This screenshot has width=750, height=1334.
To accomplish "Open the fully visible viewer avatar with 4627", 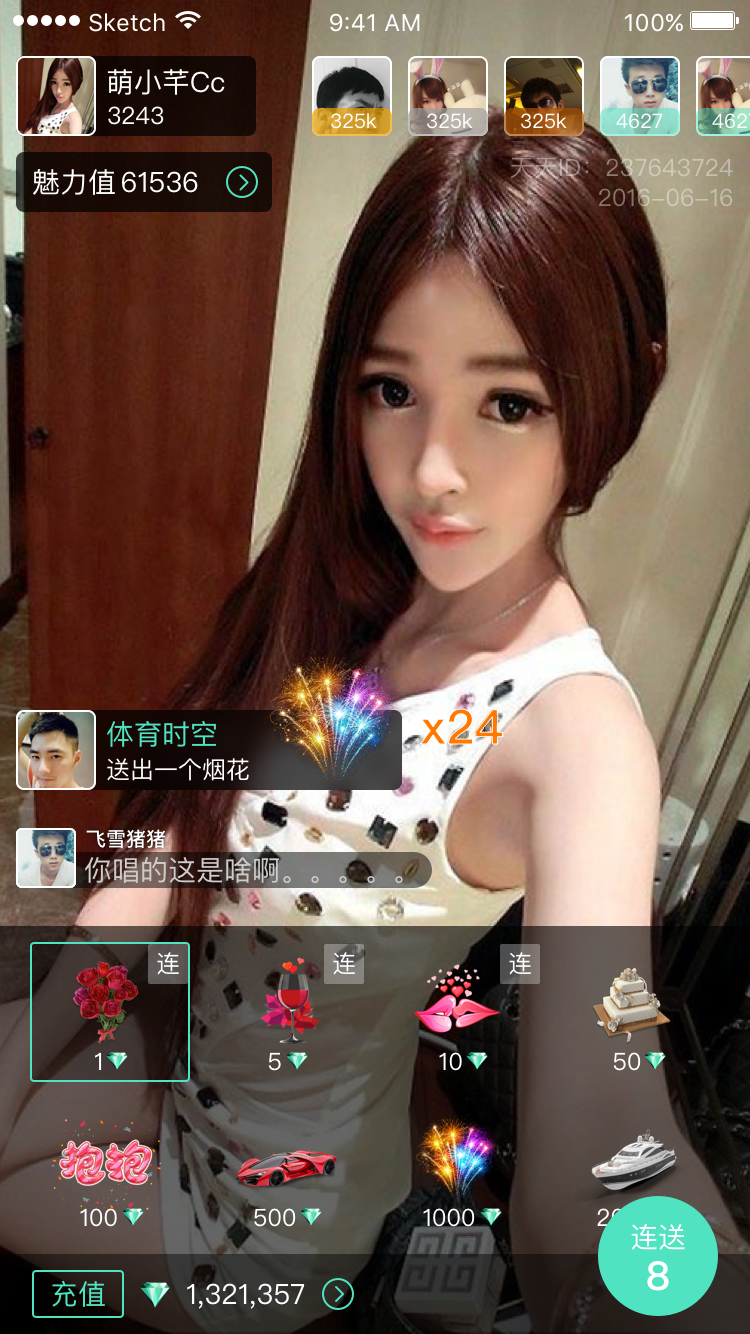I will pyautogui.click(x=639, y=96).
